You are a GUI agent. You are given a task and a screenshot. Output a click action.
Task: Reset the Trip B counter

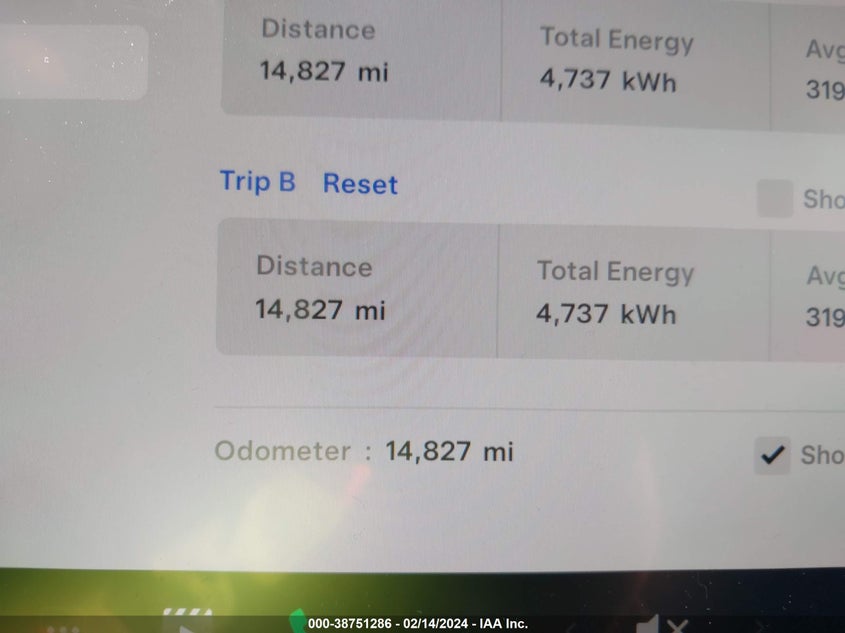pos(360,184)
